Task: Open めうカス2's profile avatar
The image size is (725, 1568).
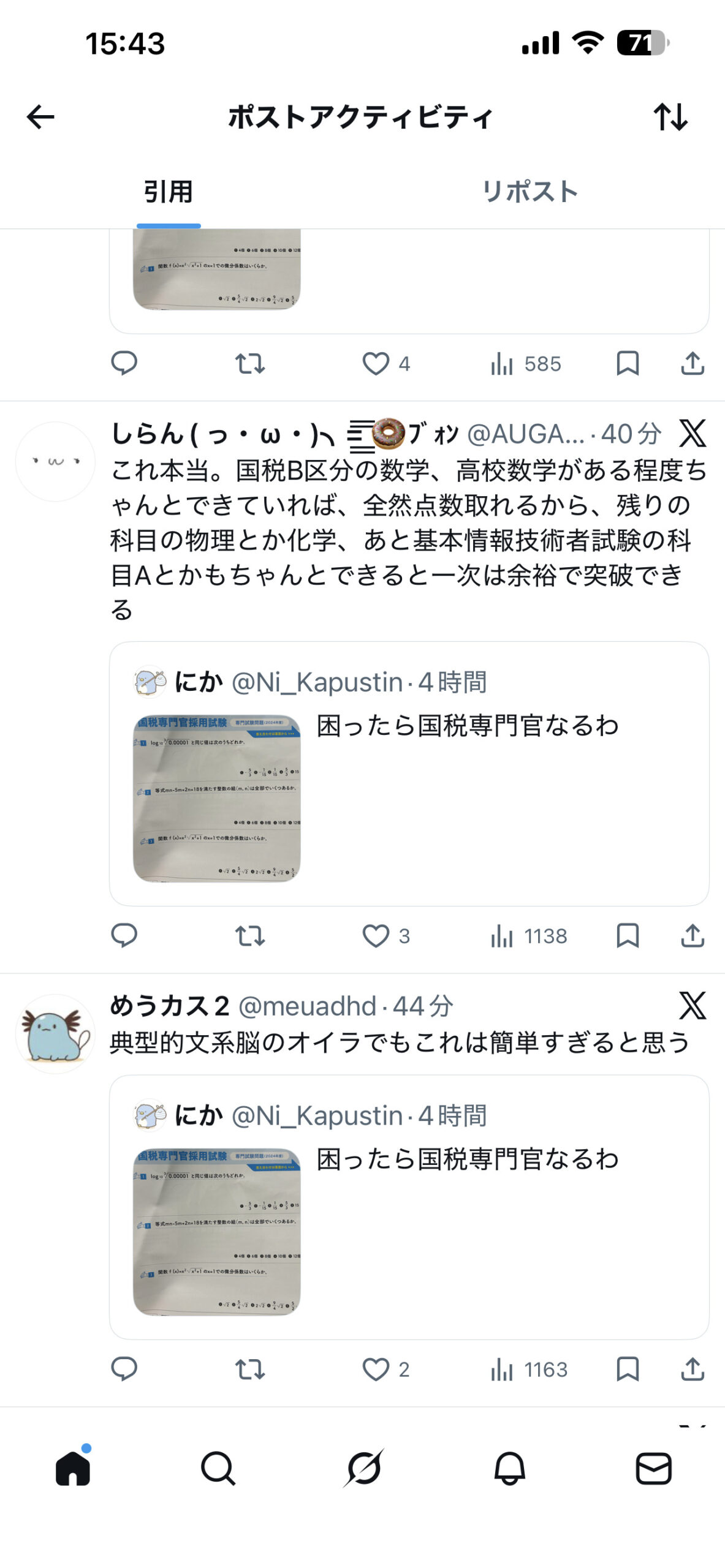Action: click(55, 1033)
